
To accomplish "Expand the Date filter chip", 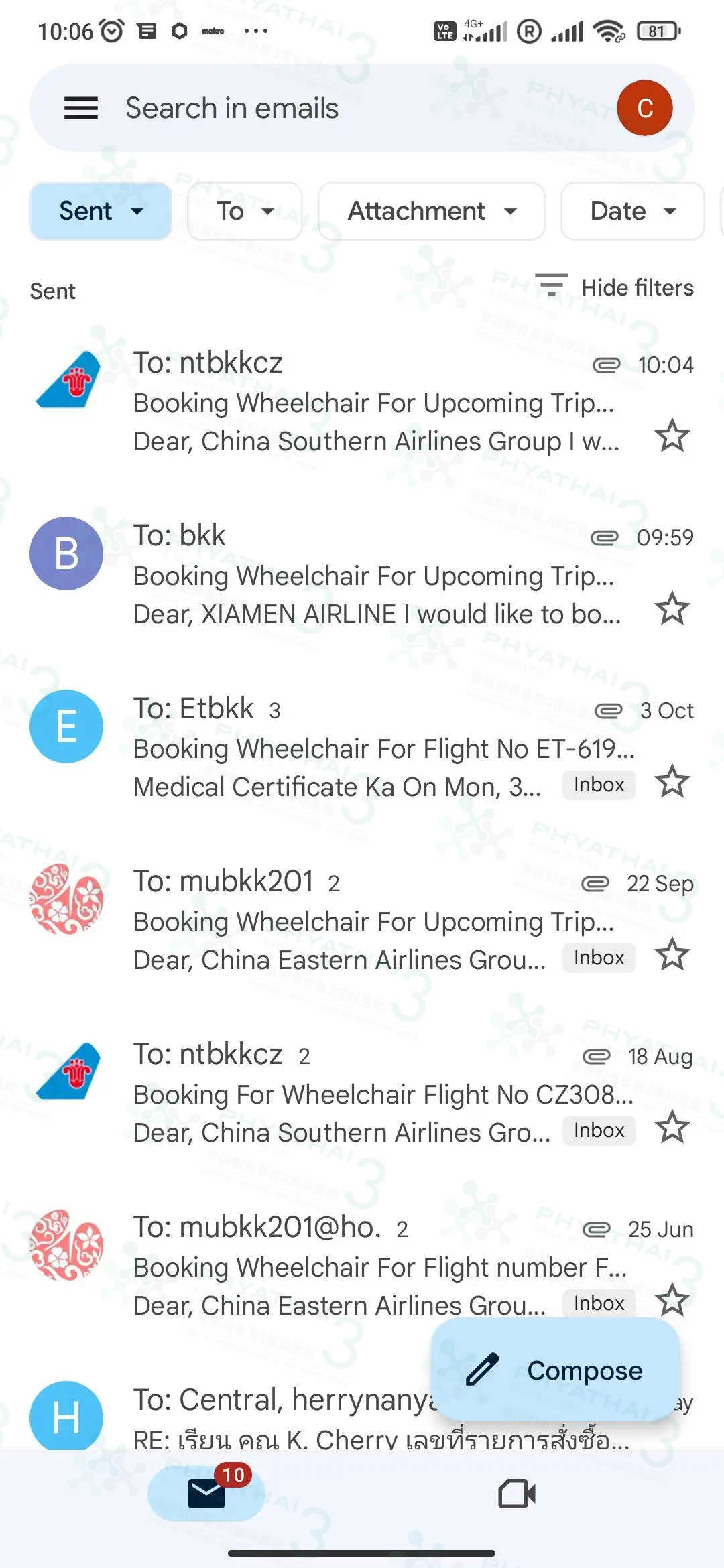I will tap(632, 211).
